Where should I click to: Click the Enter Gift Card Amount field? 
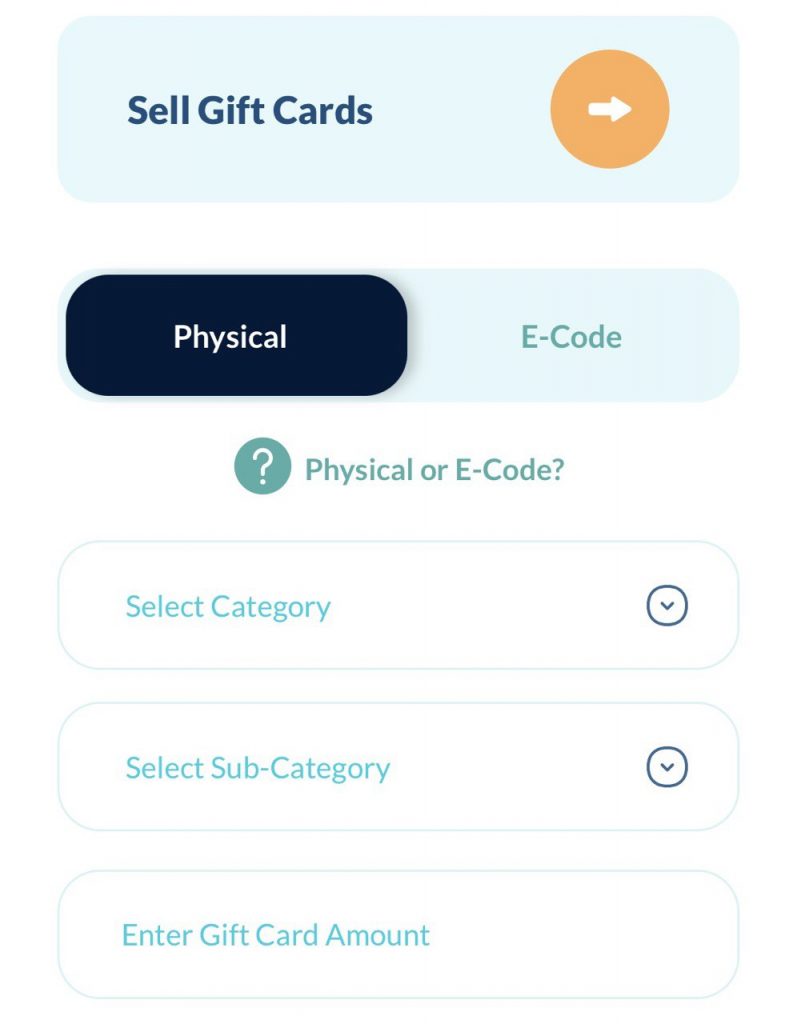[x=400, y=934]
